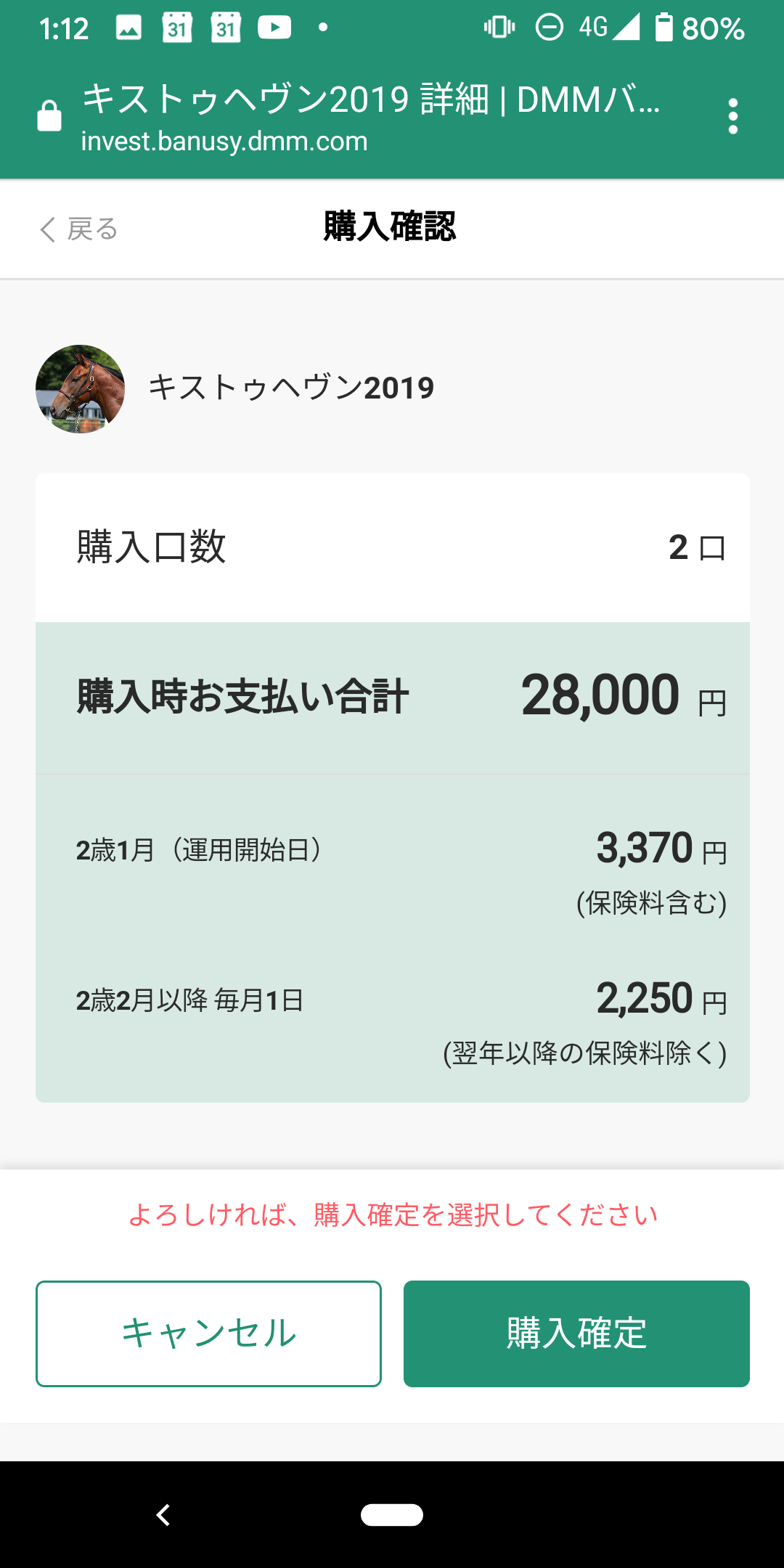Screen dimensions: 784x1568
Task: Open the browser three-dot overflow menu
Action: pos(733,115)
